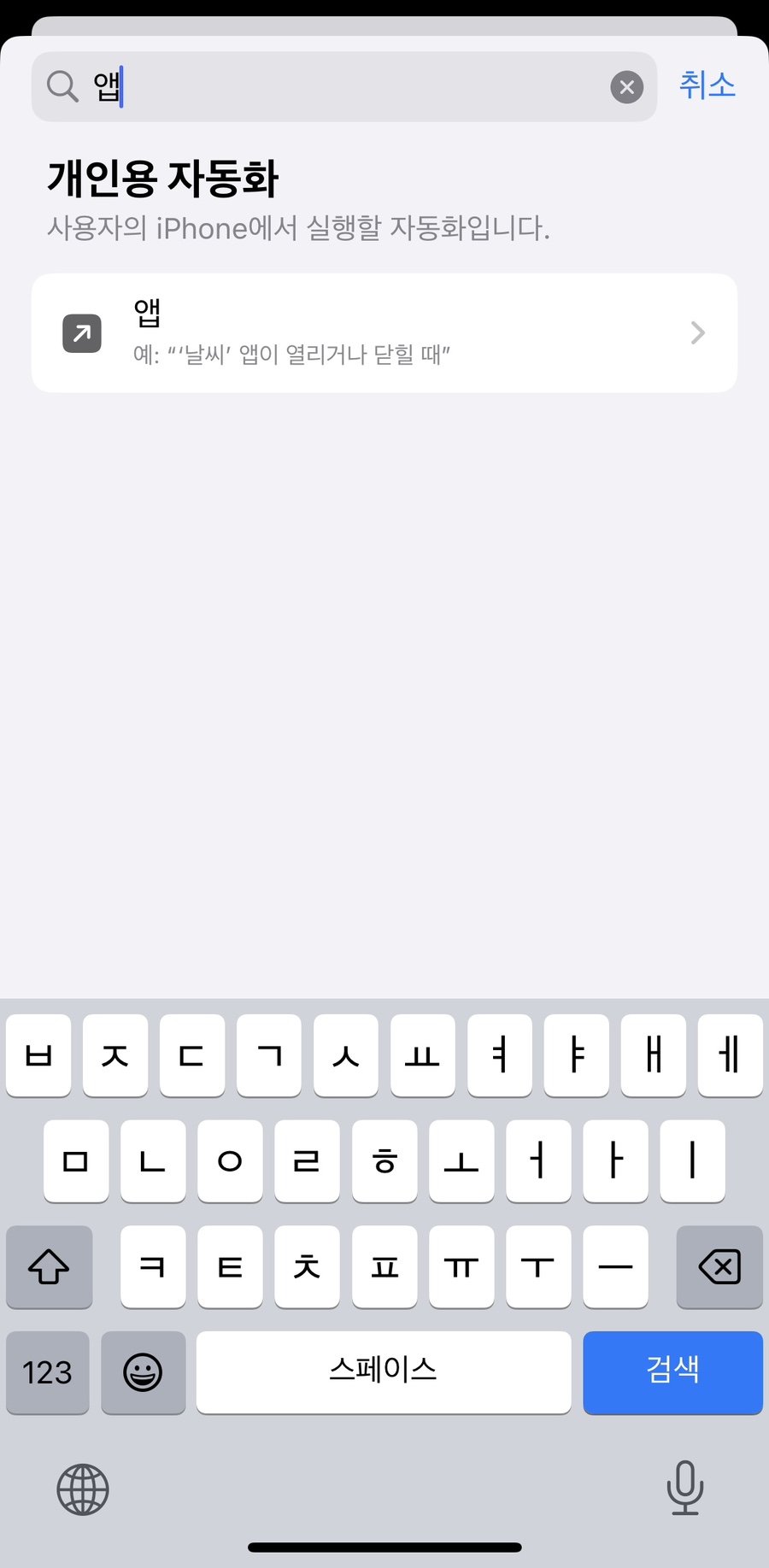Tap 취소 to cancel the search
Screen dimensions: 769x1568
(707, 85)
